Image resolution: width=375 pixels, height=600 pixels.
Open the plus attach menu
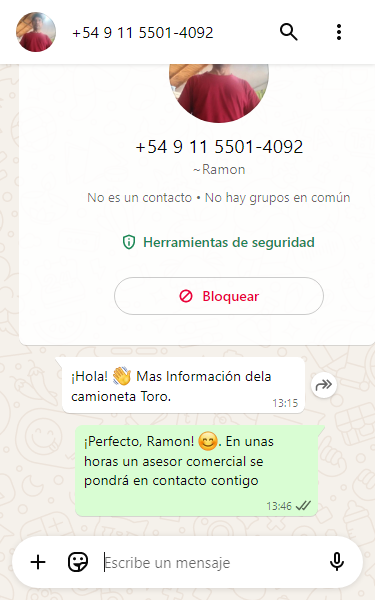coord(38,562)
